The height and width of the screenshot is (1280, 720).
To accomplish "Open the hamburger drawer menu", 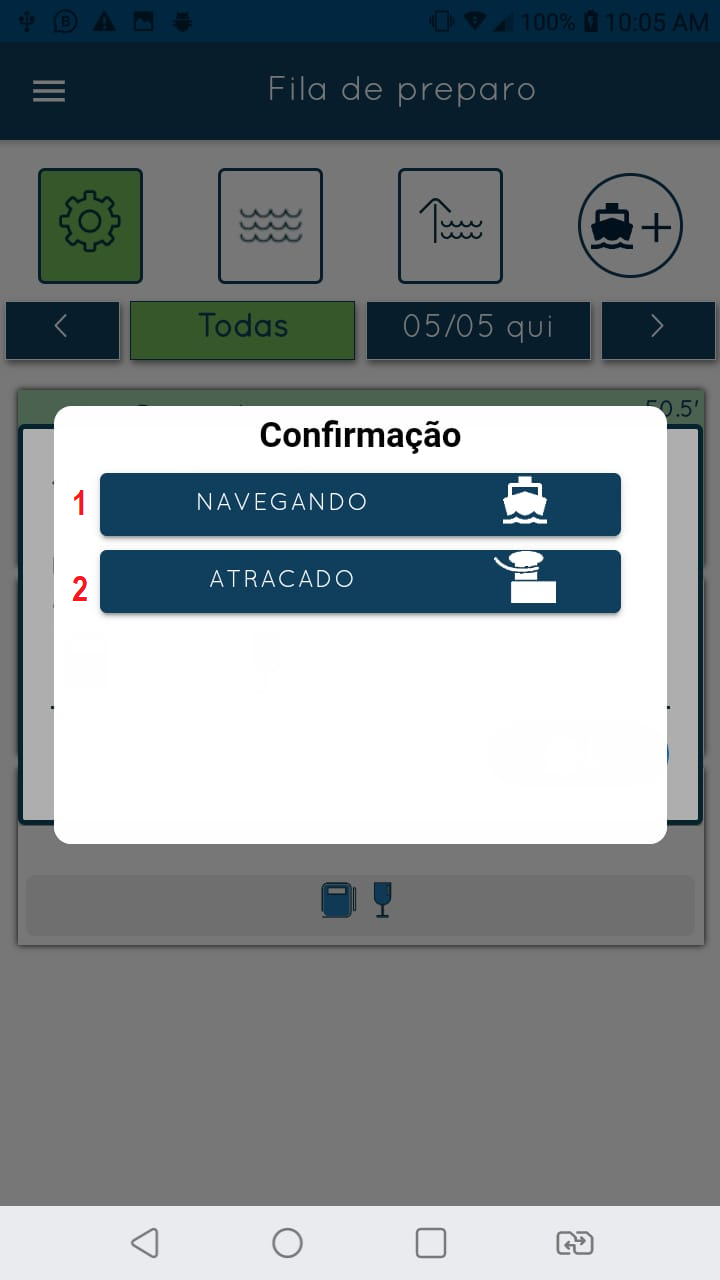I will pos(49,91).
